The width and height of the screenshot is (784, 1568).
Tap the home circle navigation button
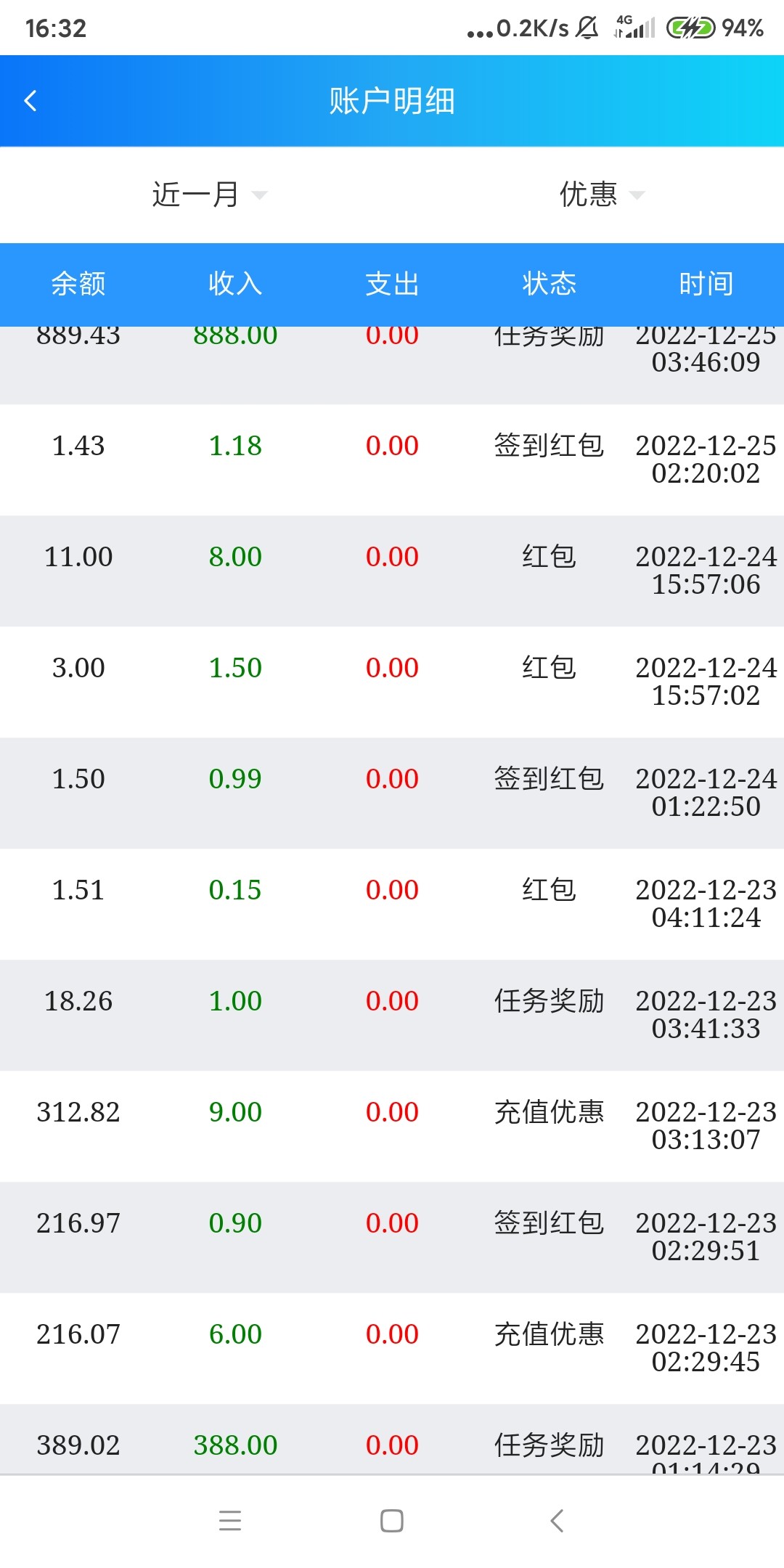(x=392, y=1522)
